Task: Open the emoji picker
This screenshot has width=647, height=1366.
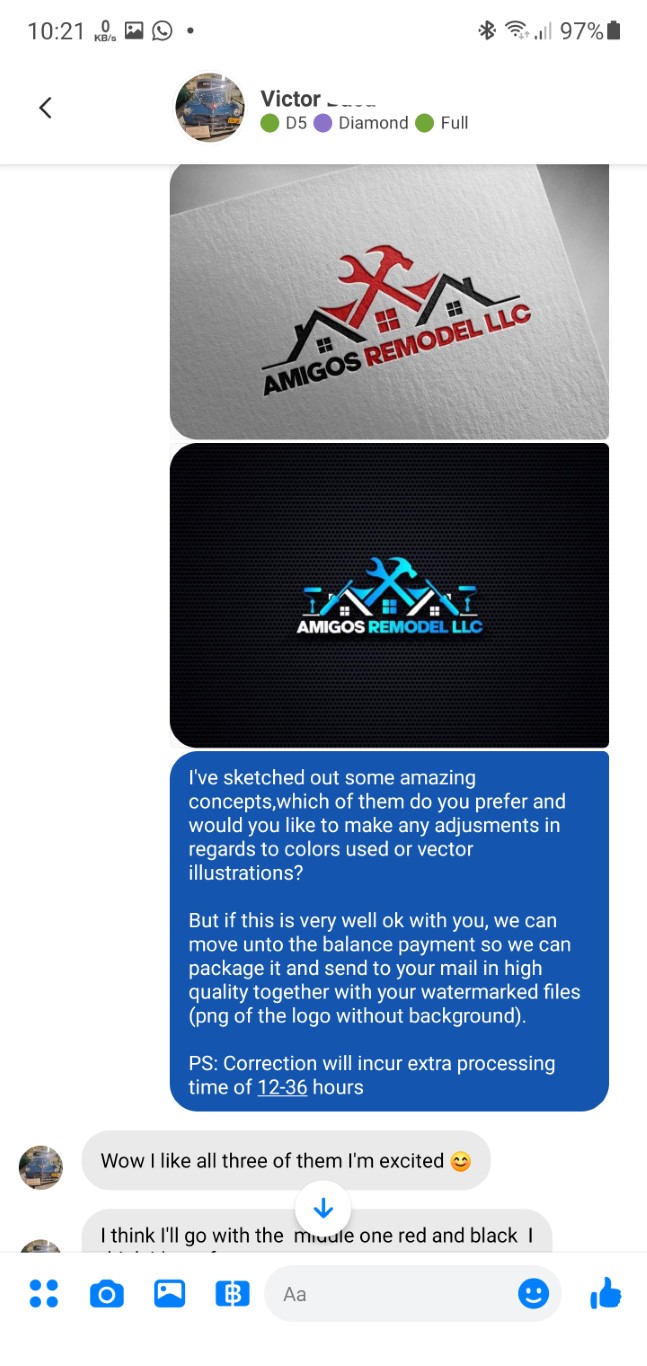Action: coord(534,1294)
